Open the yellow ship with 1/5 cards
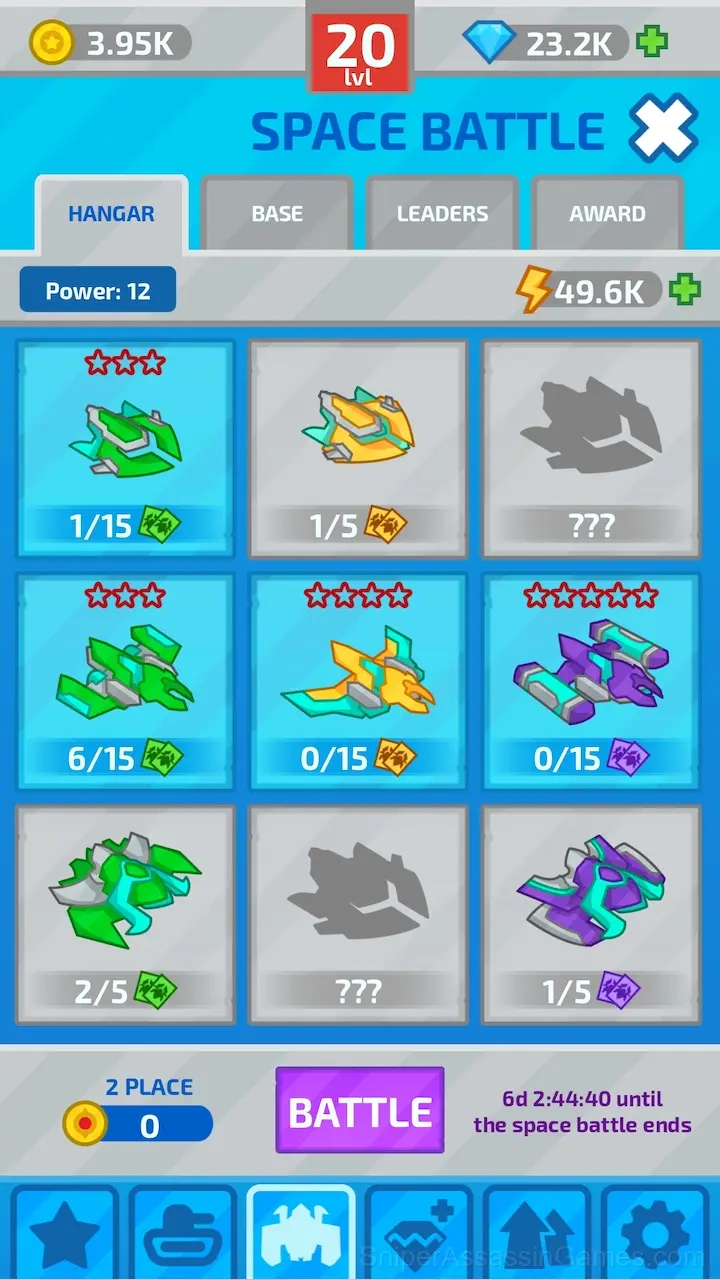The width and height of the screenshot is (720, 1280). [358, 449]
